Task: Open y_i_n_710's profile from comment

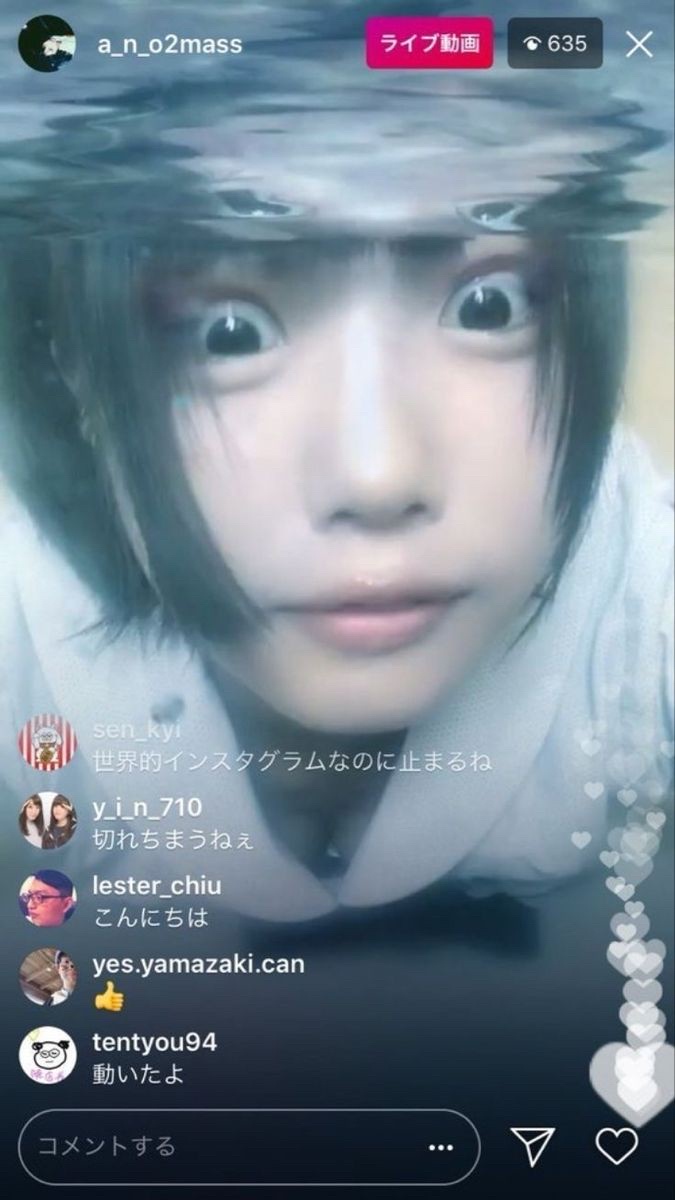Action: 46,820
